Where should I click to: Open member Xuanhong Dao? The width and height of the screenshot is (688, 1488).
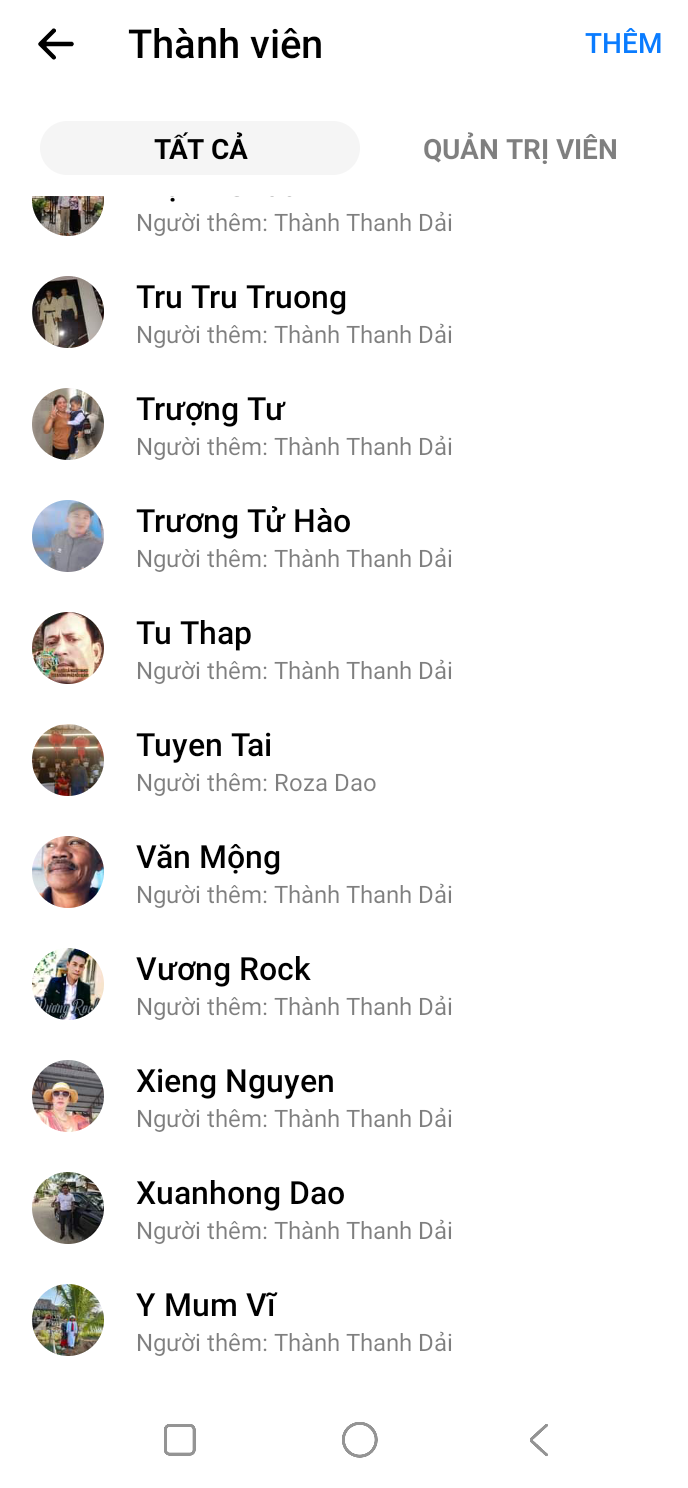pyautogui.click(x=240, y=1208)
